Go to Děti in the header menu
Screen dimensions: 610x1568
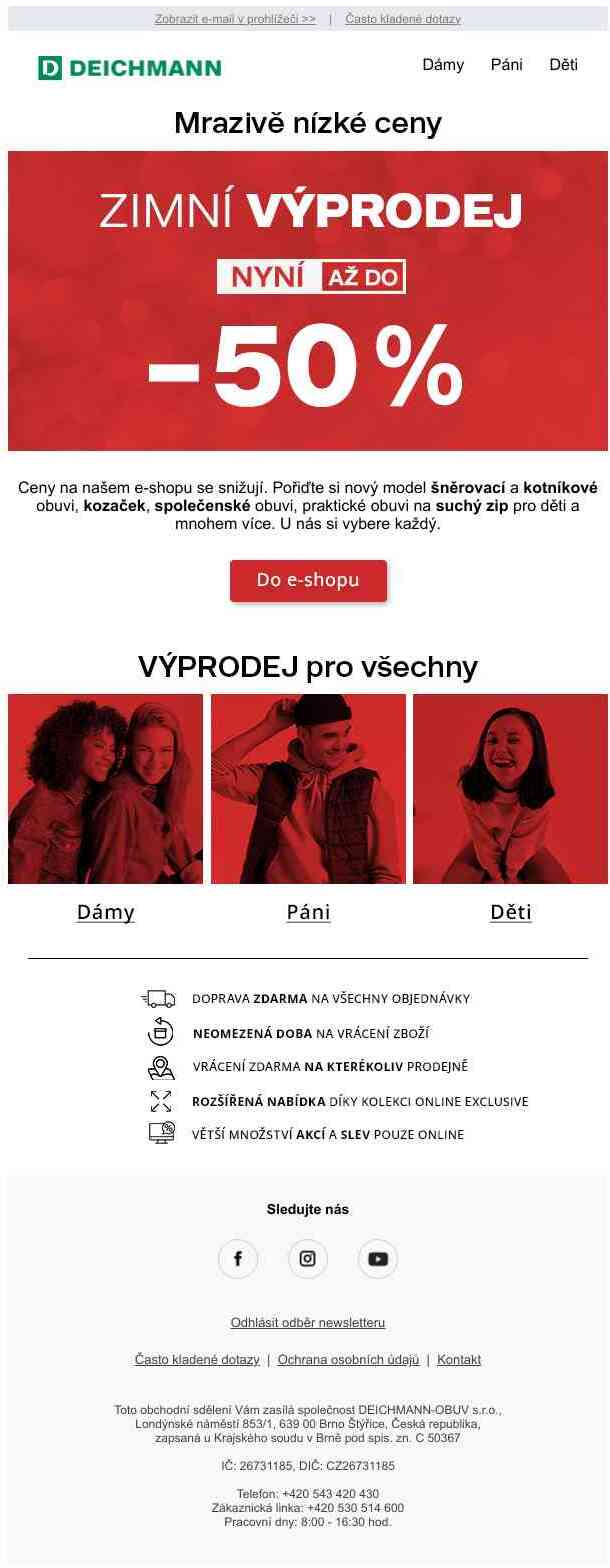563,65
